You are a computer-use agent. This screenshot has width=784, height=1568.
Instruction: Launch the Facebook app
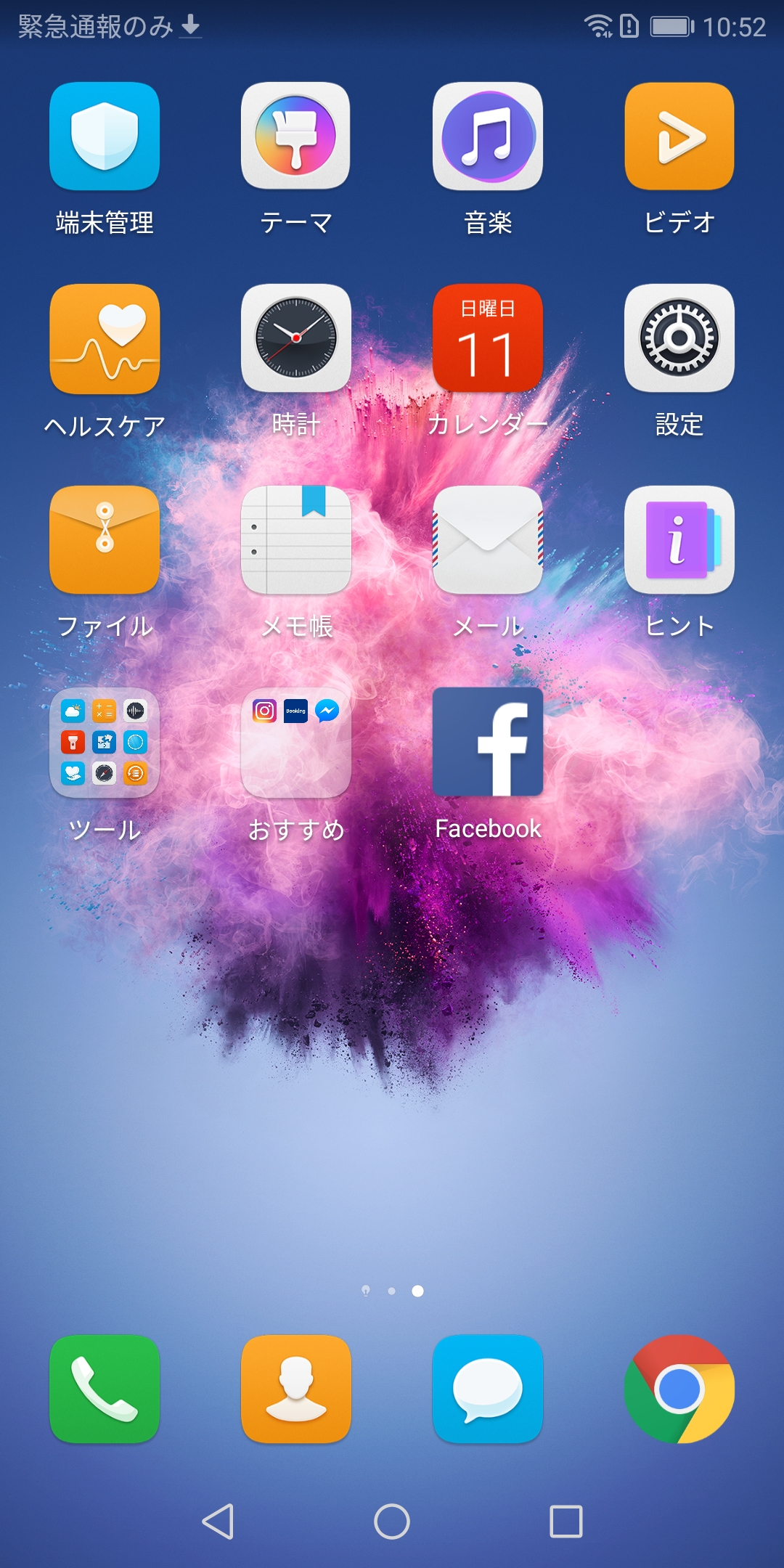[x=488, y=740]
